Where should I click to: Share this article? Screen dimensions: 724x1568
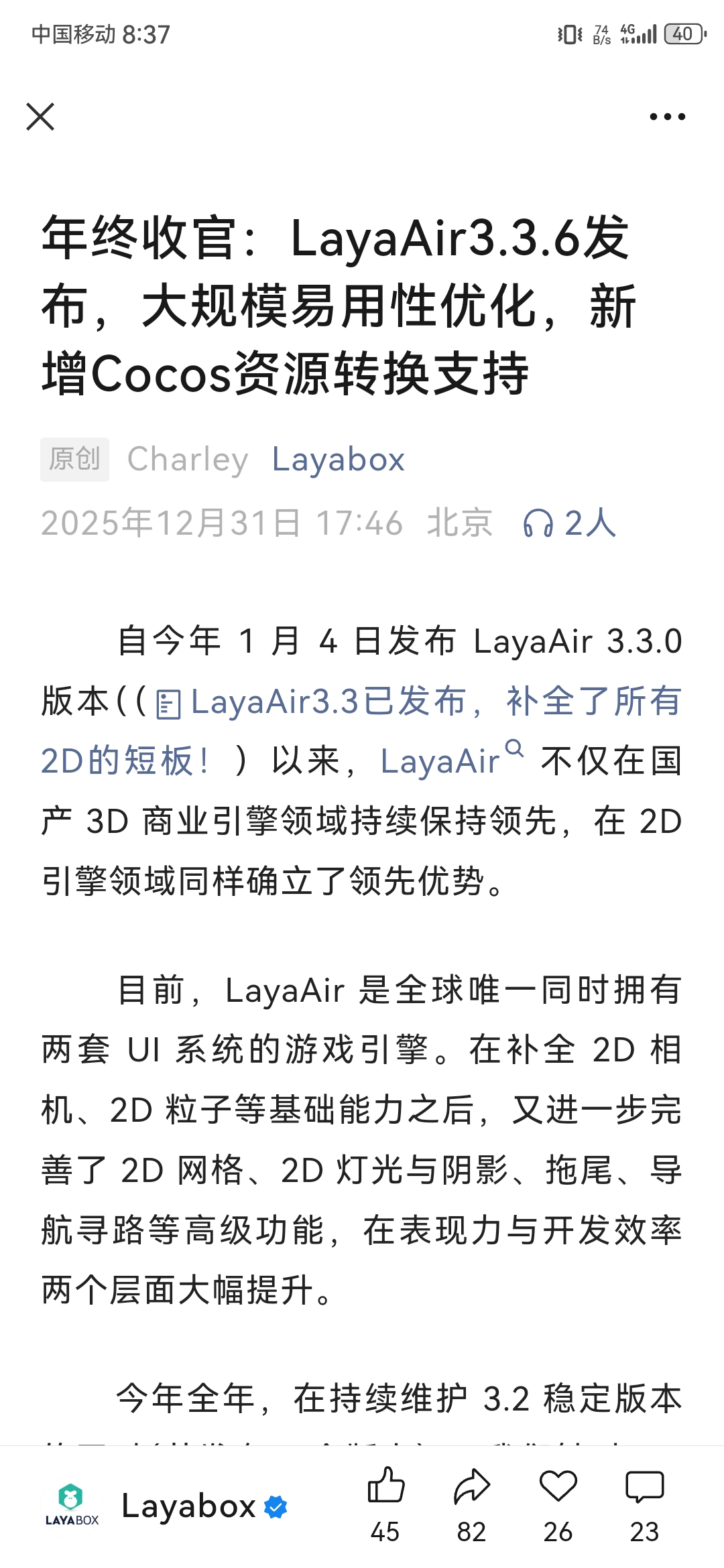[471, 1486]
